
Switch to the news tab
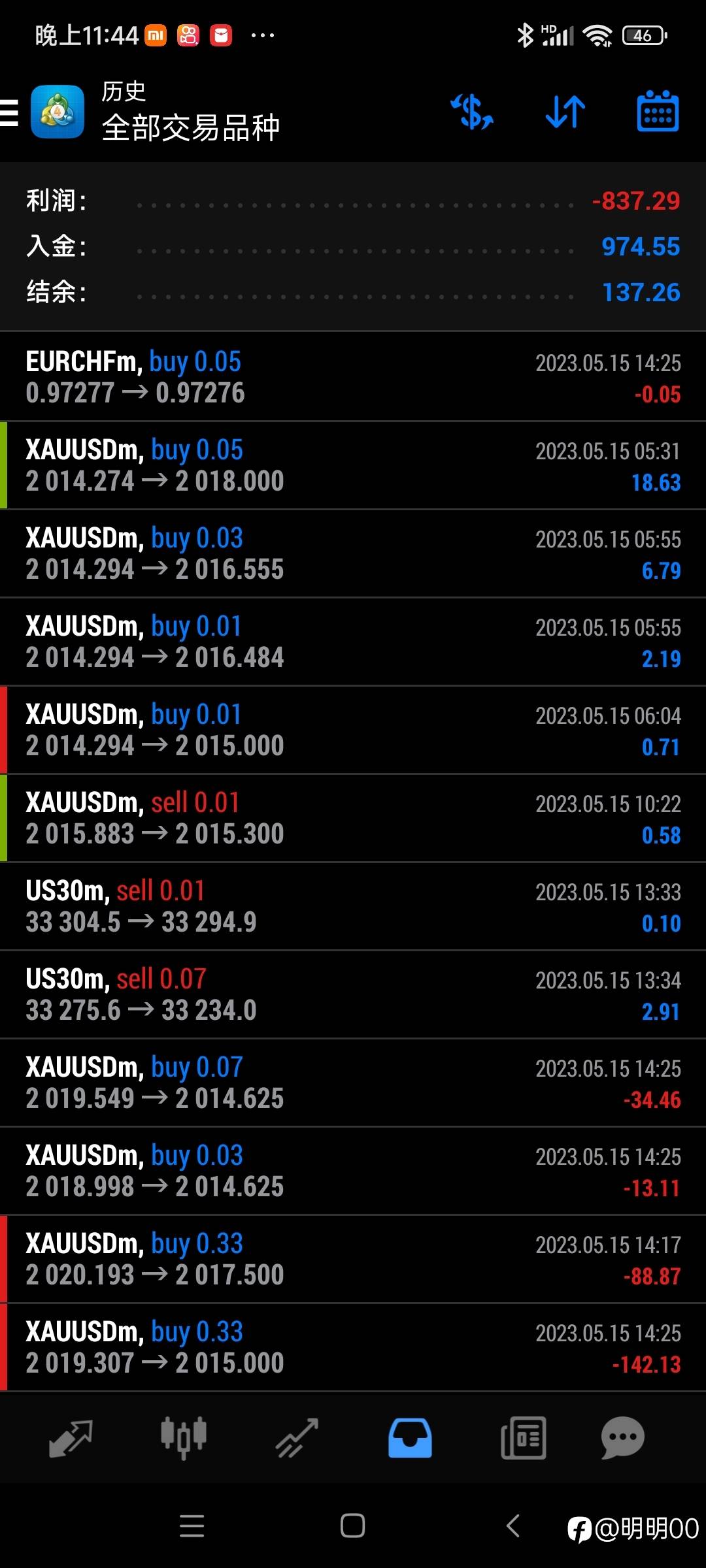(x=523, y=1438)
